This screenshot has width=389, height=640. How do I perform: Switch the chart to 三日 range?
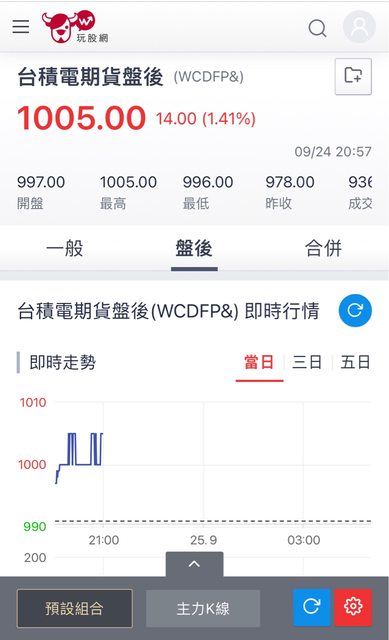click(x=307, y=362)
